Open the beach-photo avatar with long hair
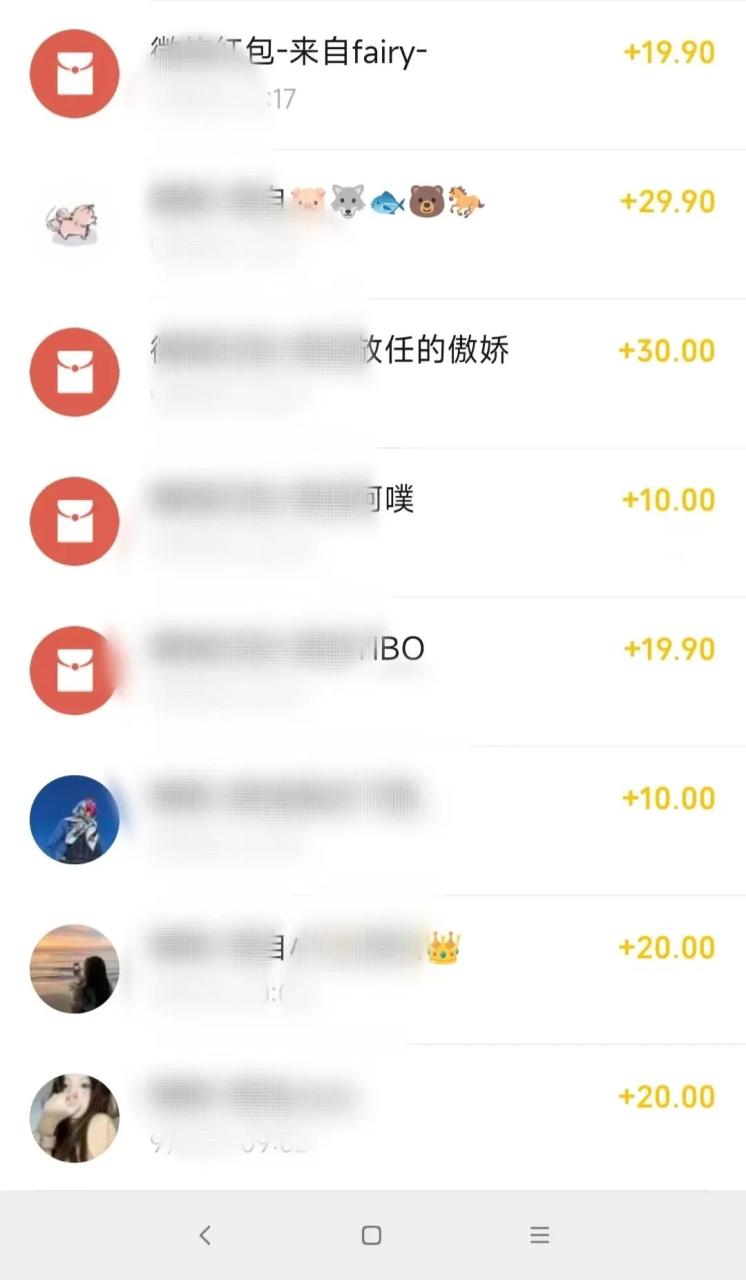Image resolution: width=746 pixels, height=1280 pixels. (x=74, y=968)
